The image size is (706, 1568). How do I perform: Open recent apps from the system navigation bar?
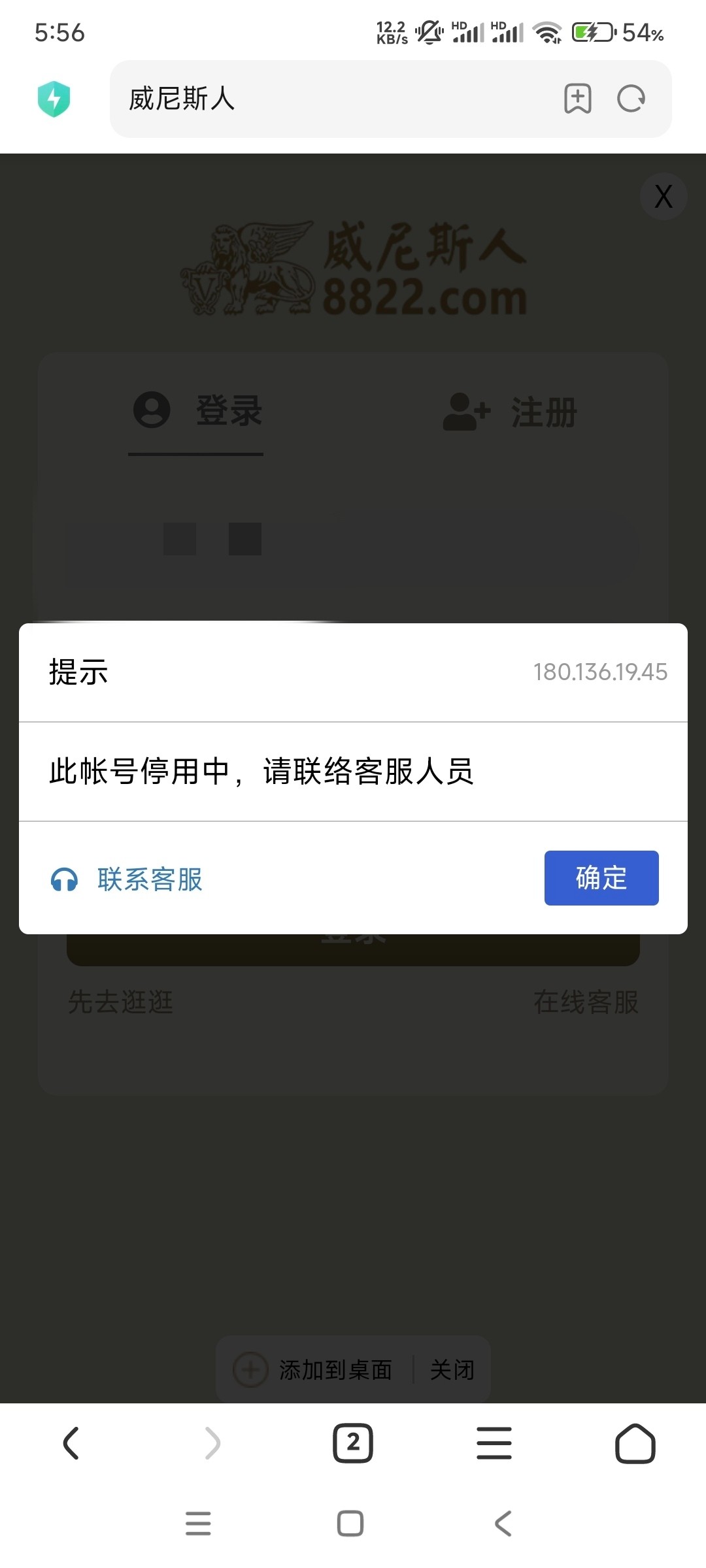pos(198,1524)
